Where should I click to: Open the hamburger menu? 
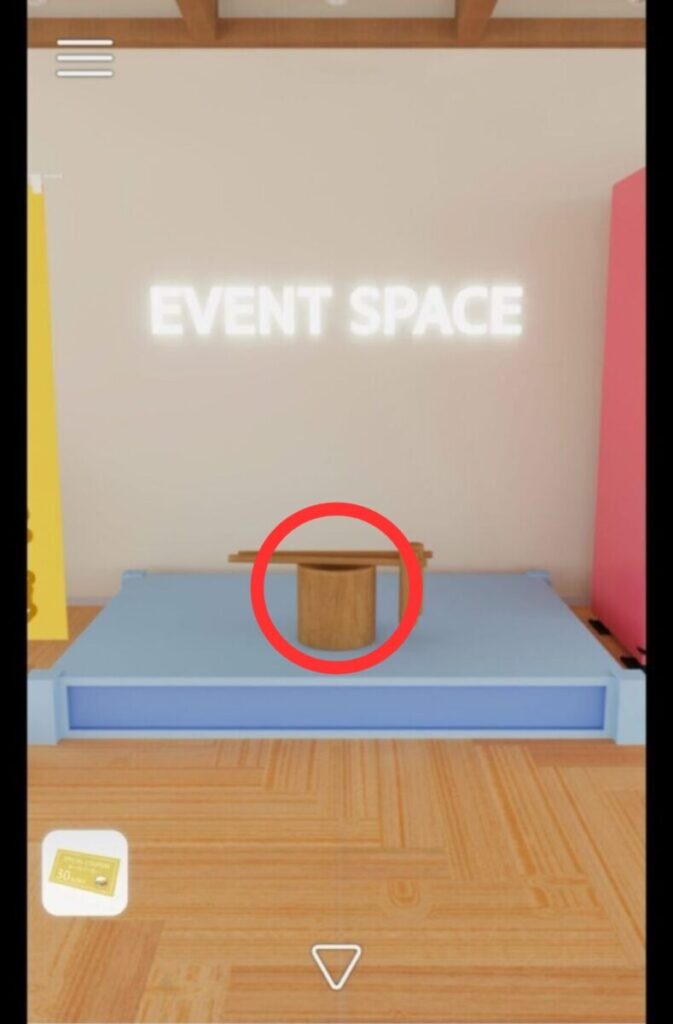click(x=85, y=58)
